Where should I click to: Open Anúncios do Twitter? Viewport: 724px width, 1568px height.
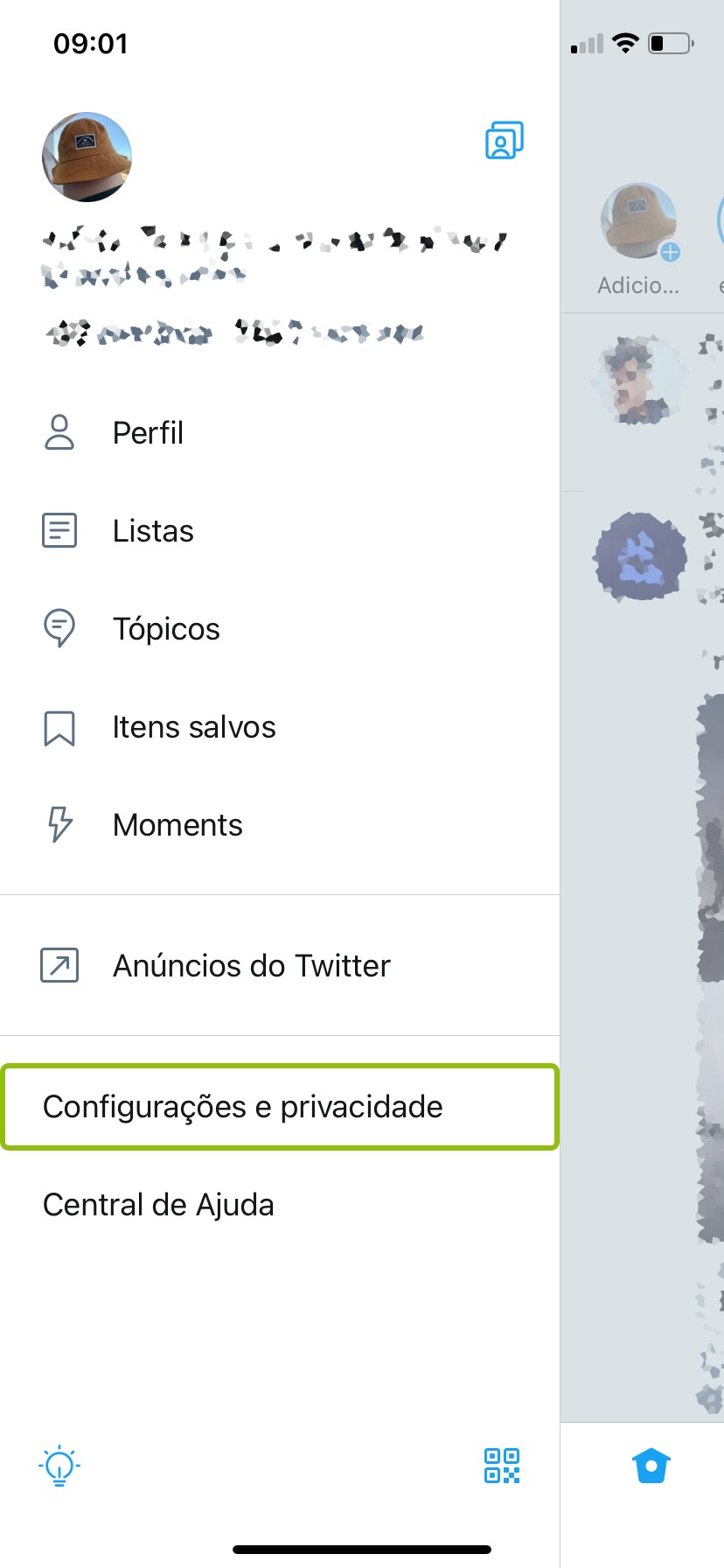(280, 965)
